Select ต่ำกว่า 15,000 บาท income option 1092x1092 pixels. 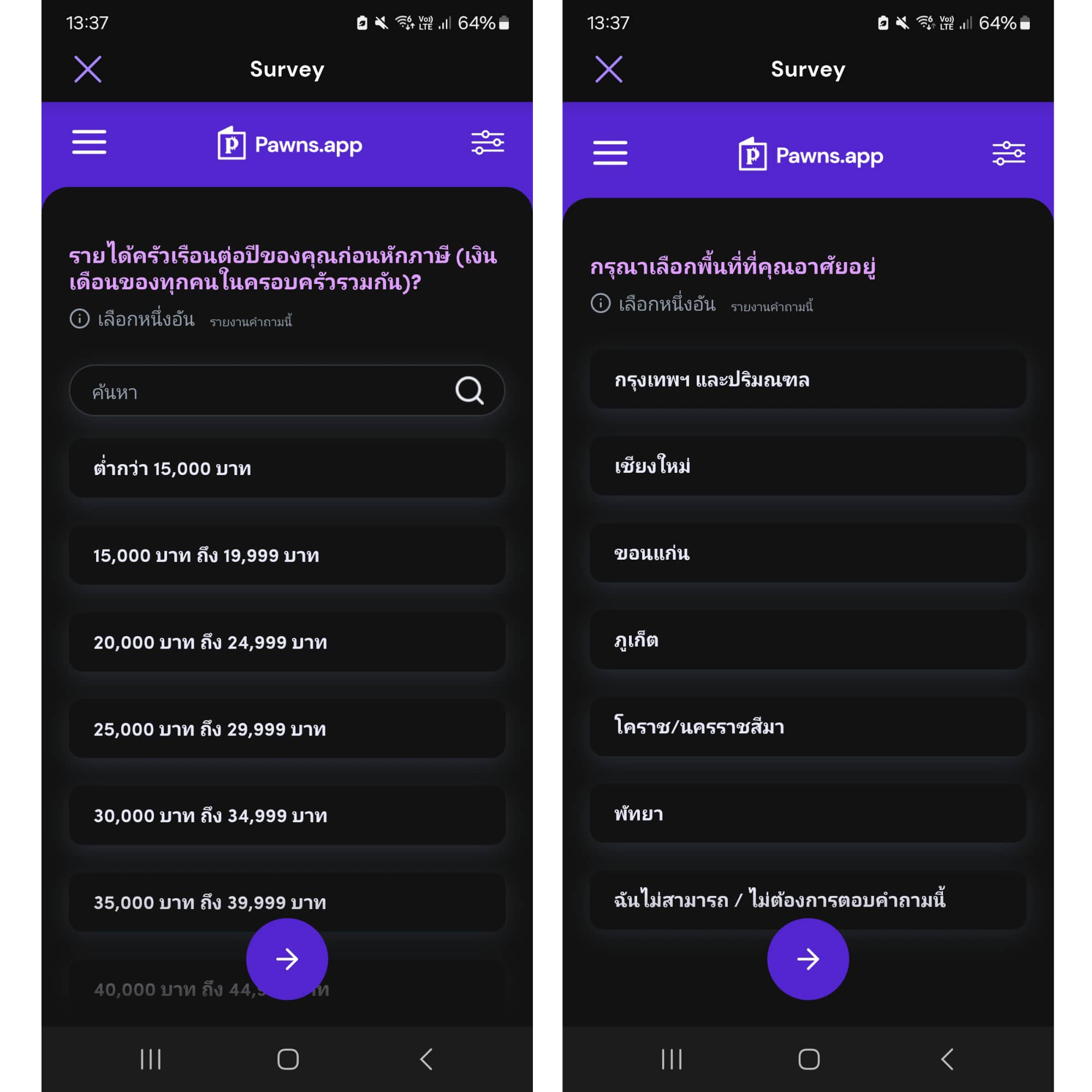click(x=287, y=468)
